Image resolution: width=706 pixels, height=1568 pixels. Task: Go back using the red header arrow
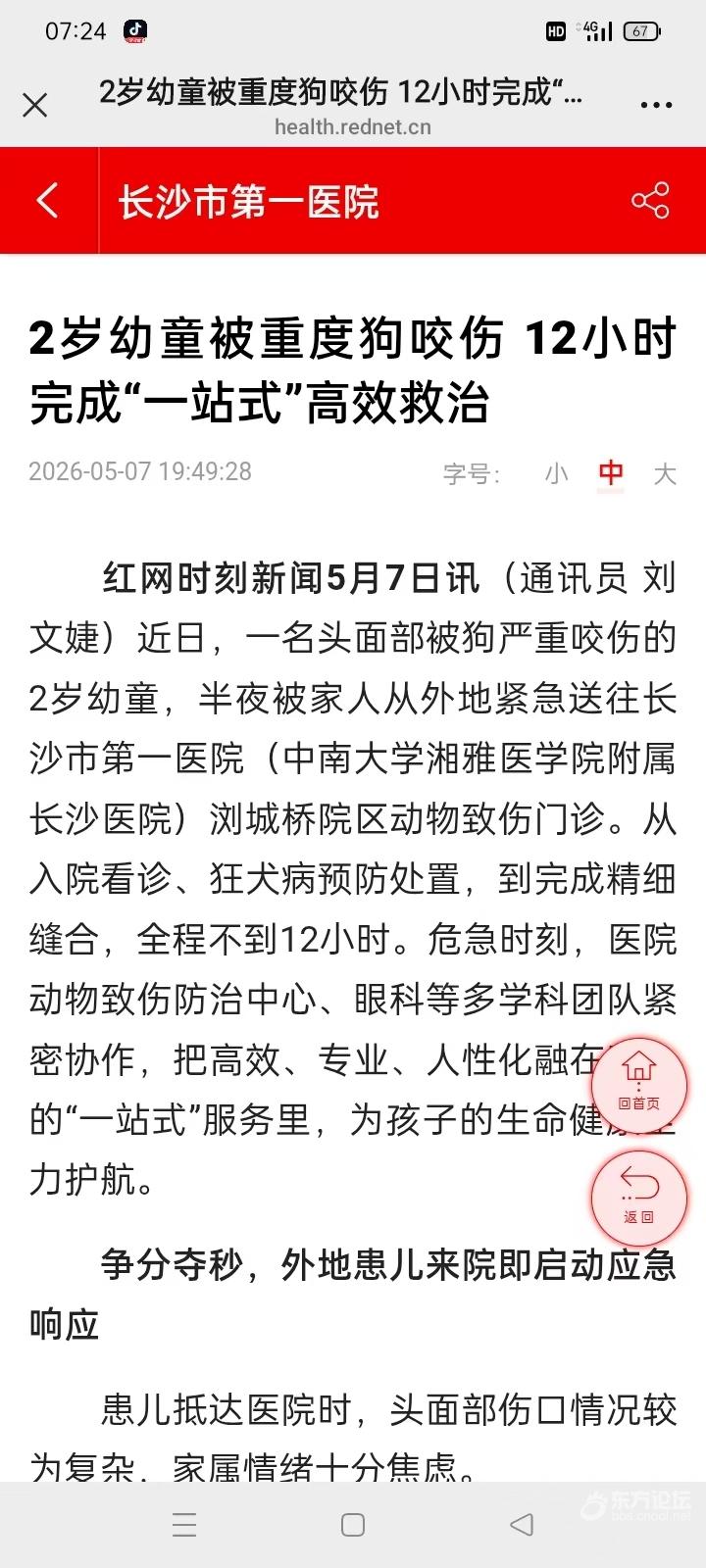tap(48, 200)
